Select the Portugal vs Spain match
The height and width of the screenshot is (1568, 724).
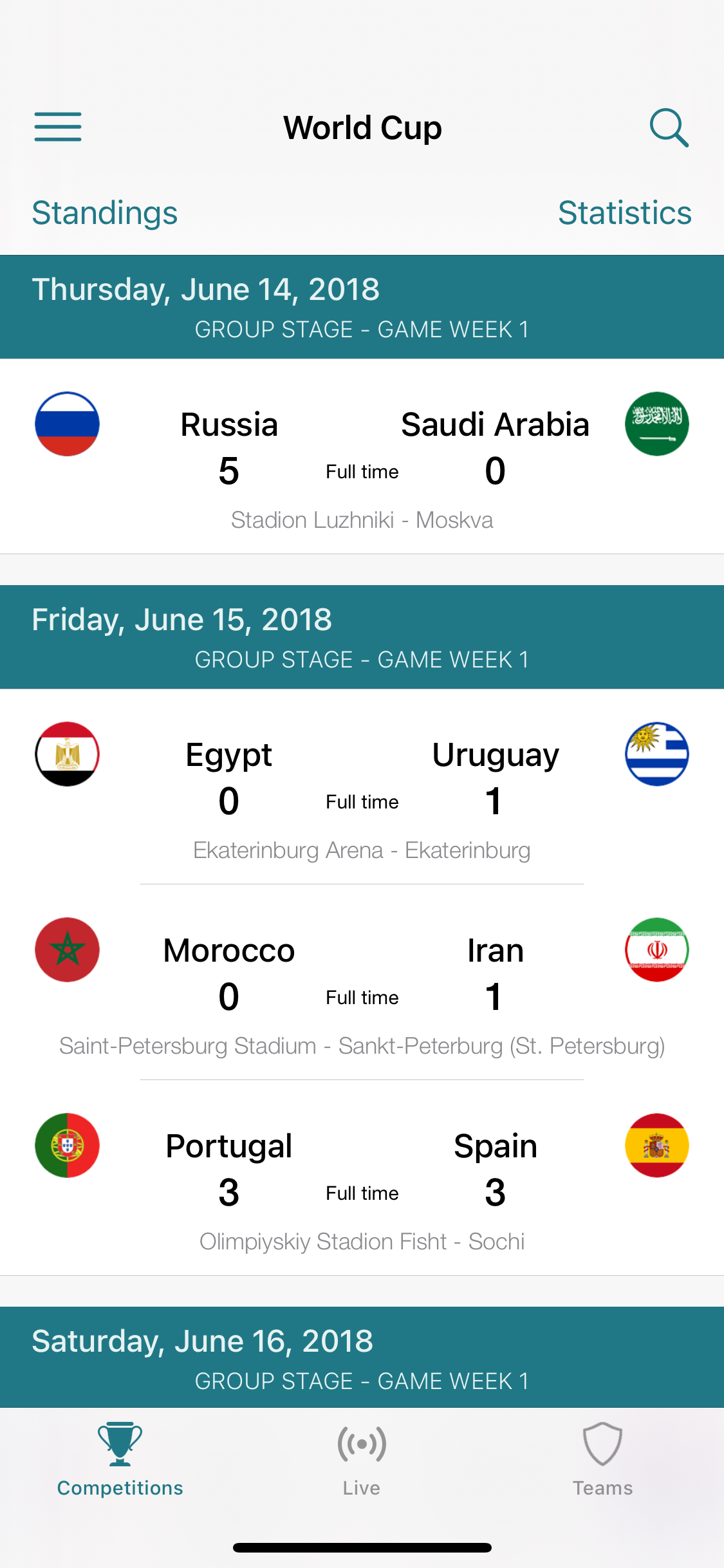362,1178
